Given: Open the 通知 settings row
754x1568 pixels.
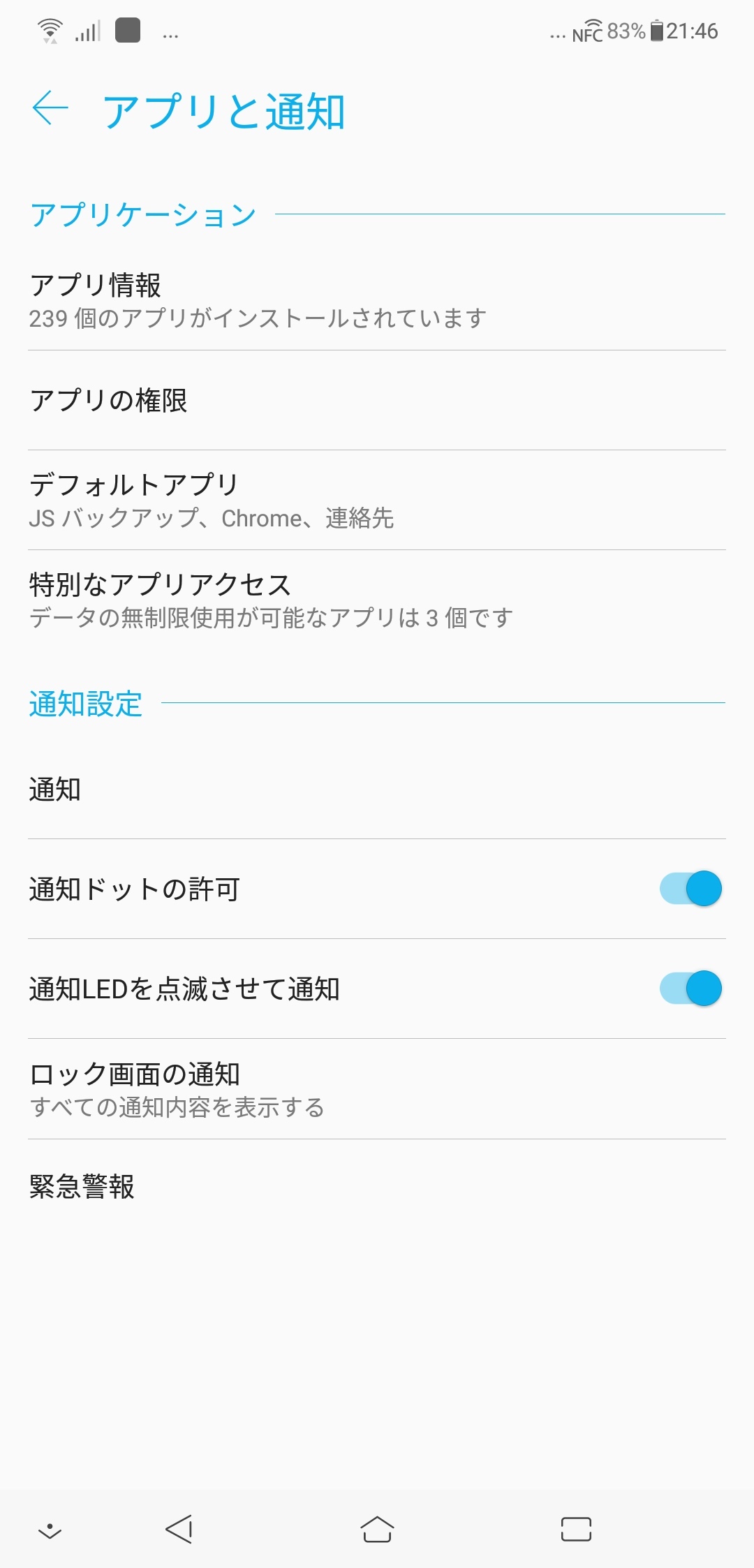Looking at the screenshot, I should coord(377,790).
